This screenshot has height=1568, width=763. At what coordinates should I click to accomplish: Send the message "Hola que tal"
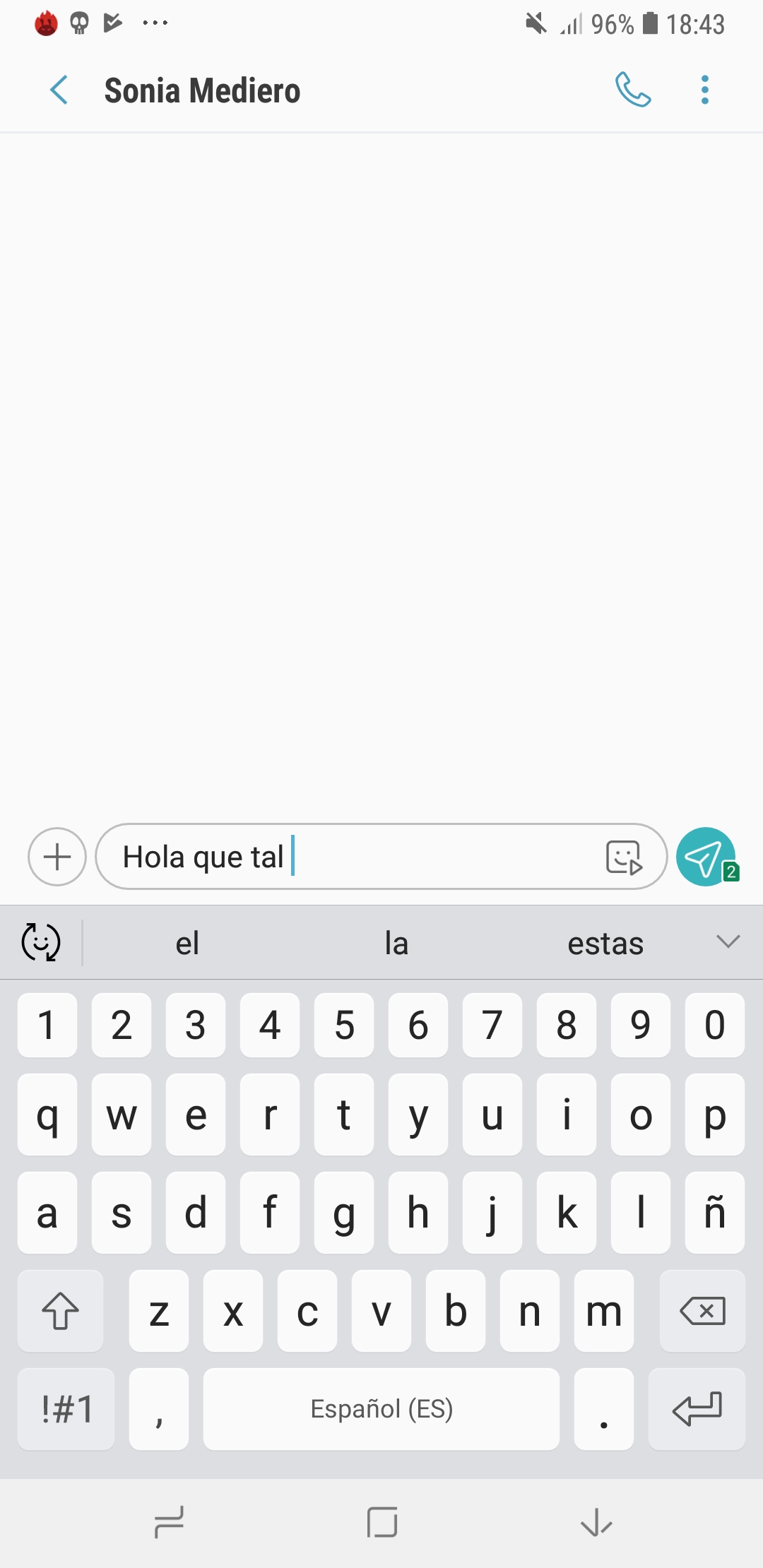point(706,857)
